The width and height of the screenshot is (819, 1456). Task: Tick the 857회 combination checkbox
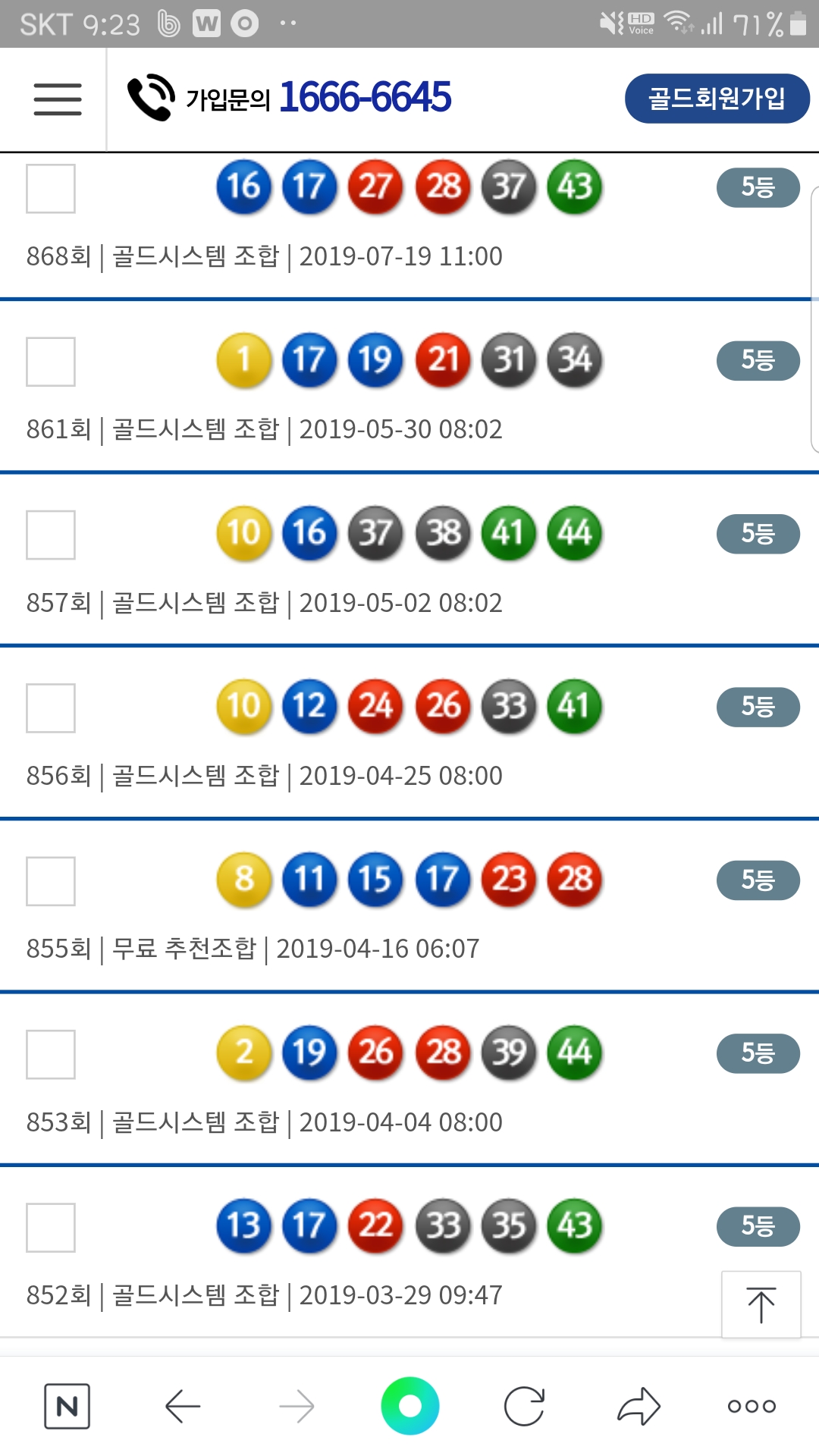coord(51,535)
